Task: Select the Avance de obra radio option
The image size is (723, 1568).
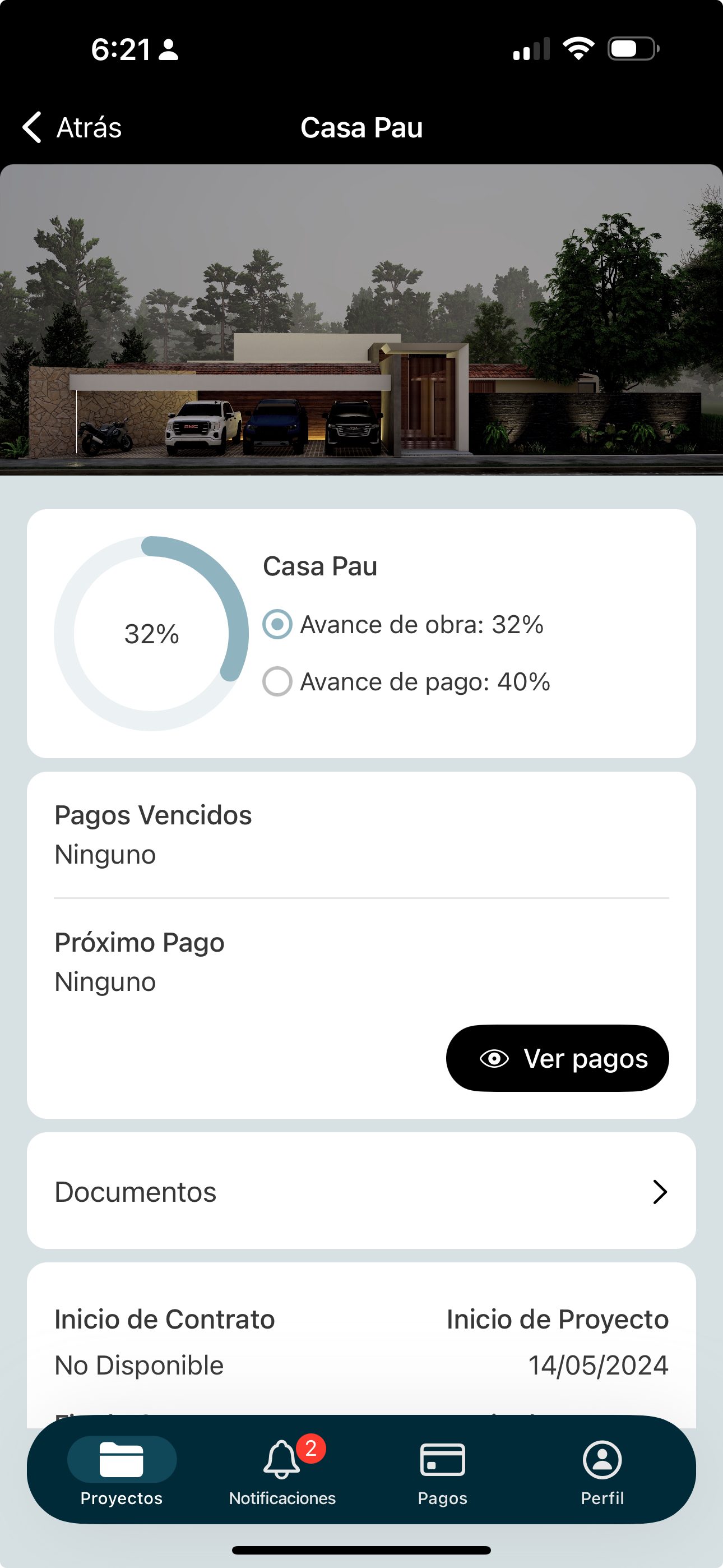Action: pos(277,625)
